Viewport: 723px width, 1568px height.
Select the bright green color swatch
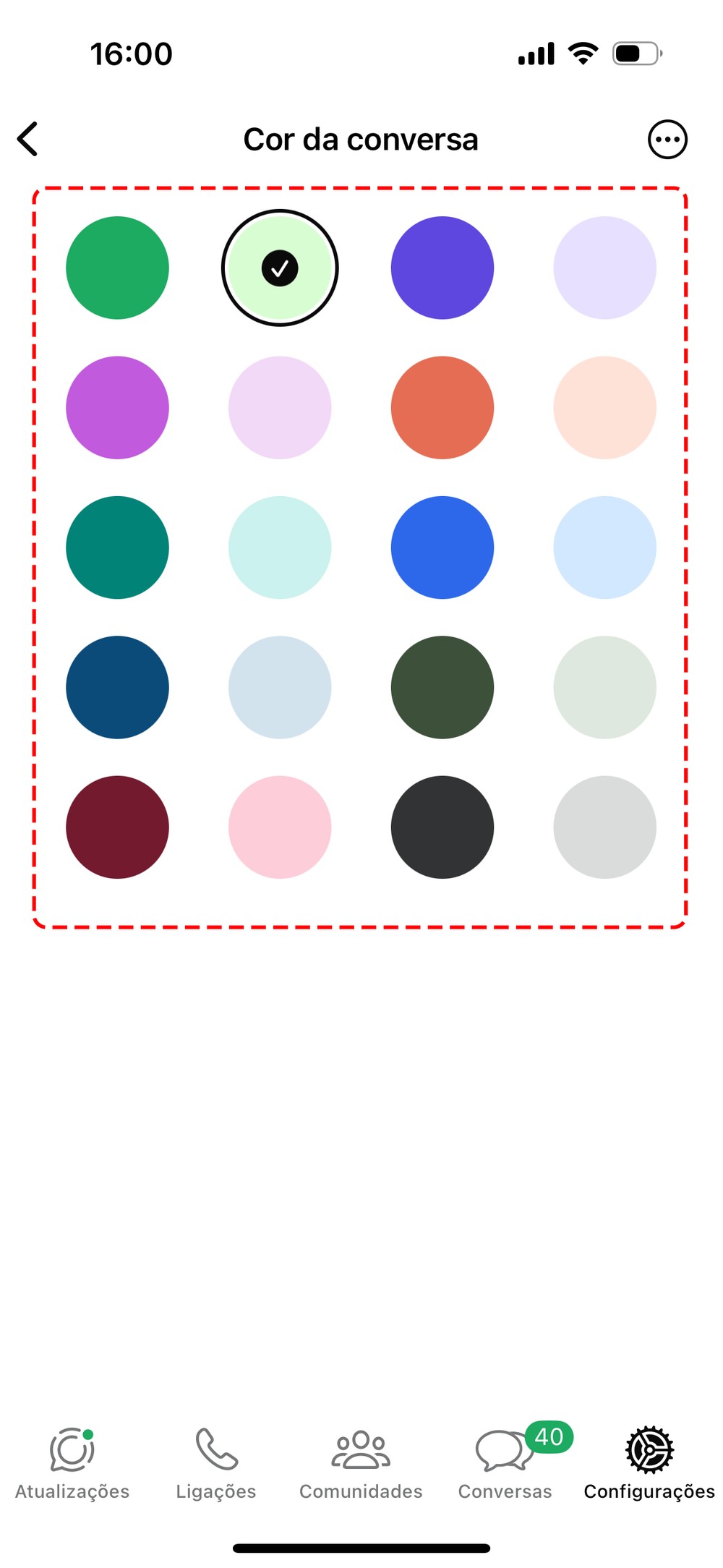117,268
